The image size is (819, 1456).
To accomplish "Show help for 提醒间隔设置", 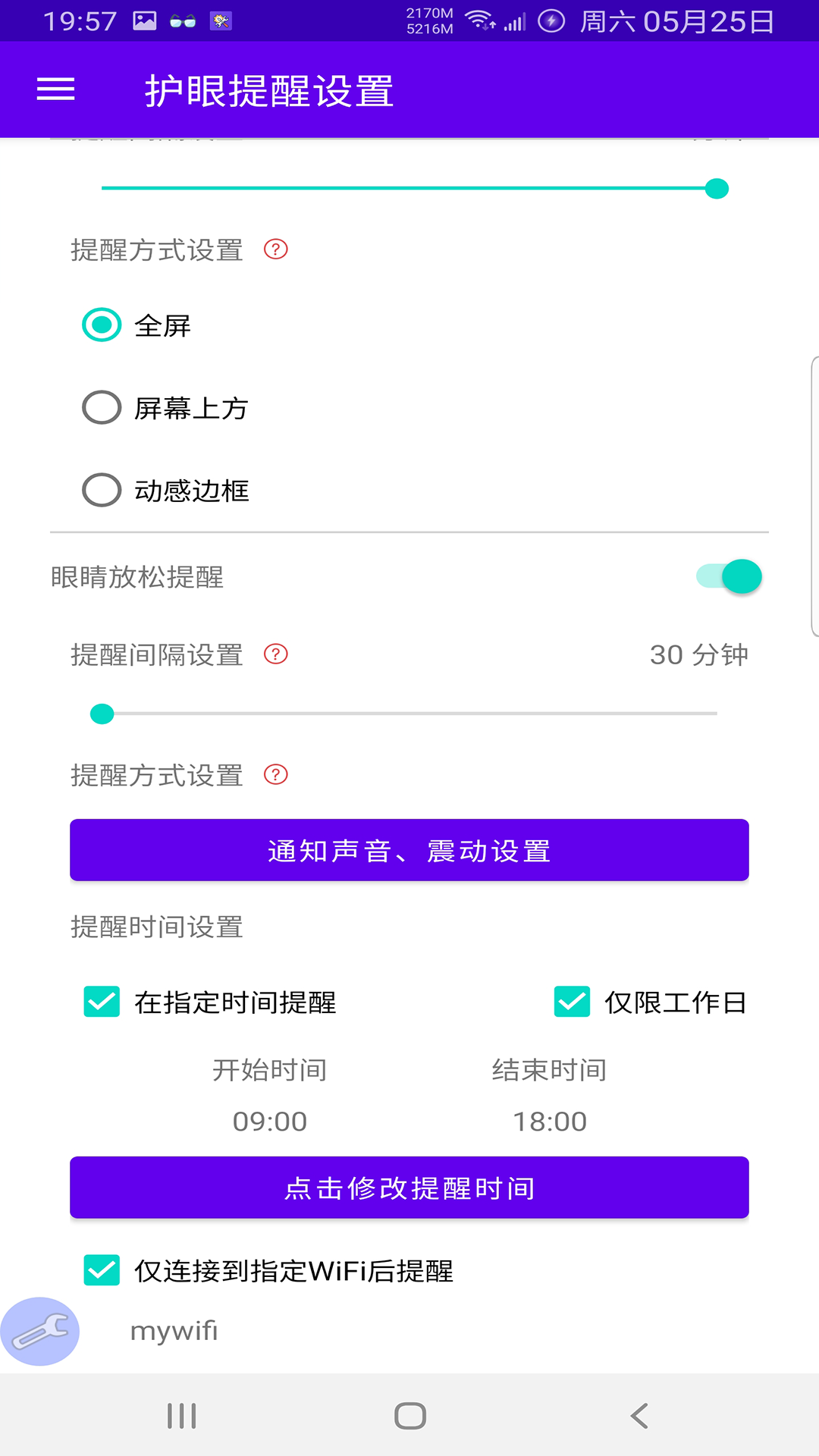I will (x=276, y=654).
